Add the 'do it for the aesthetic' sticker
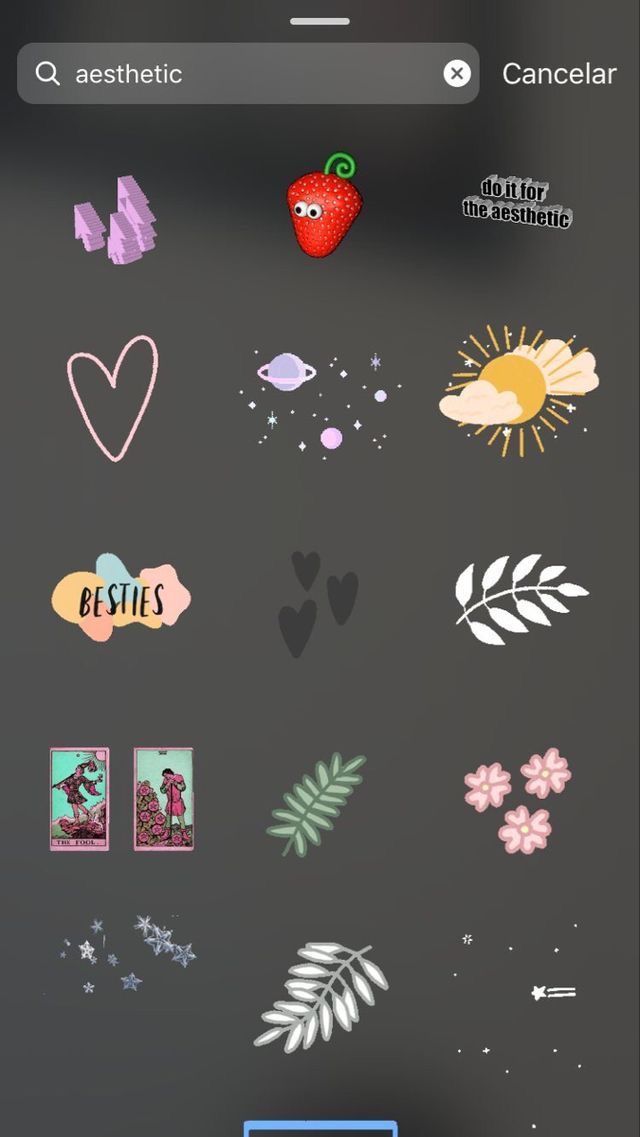Image resolution: width=640 pixels, height=1137 pixels. [516, 202]
